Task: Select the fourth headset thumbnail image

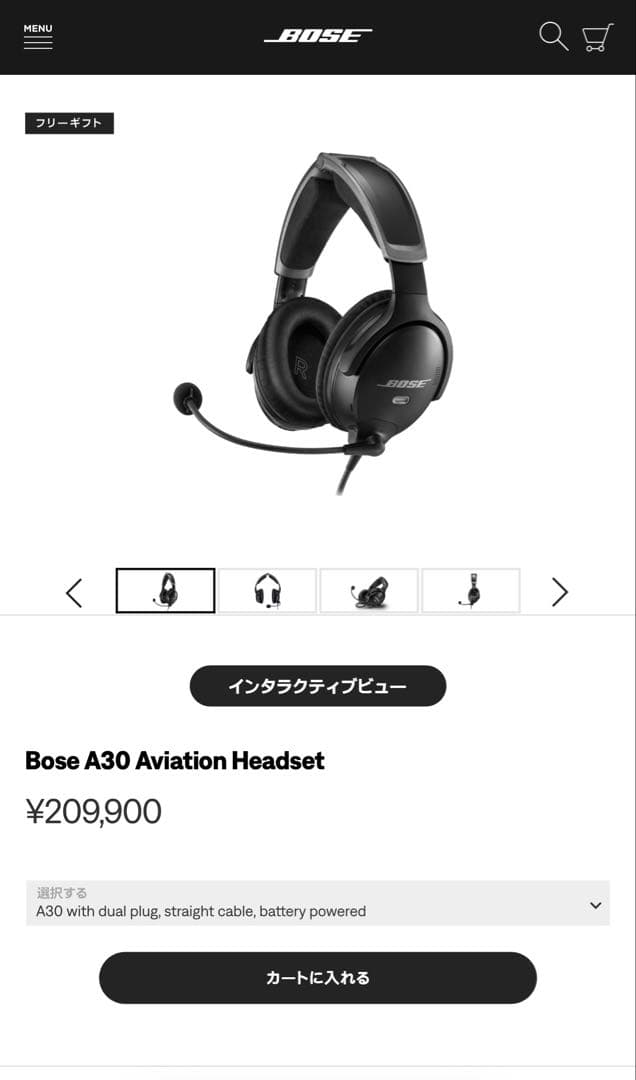Action: (471, 590)
